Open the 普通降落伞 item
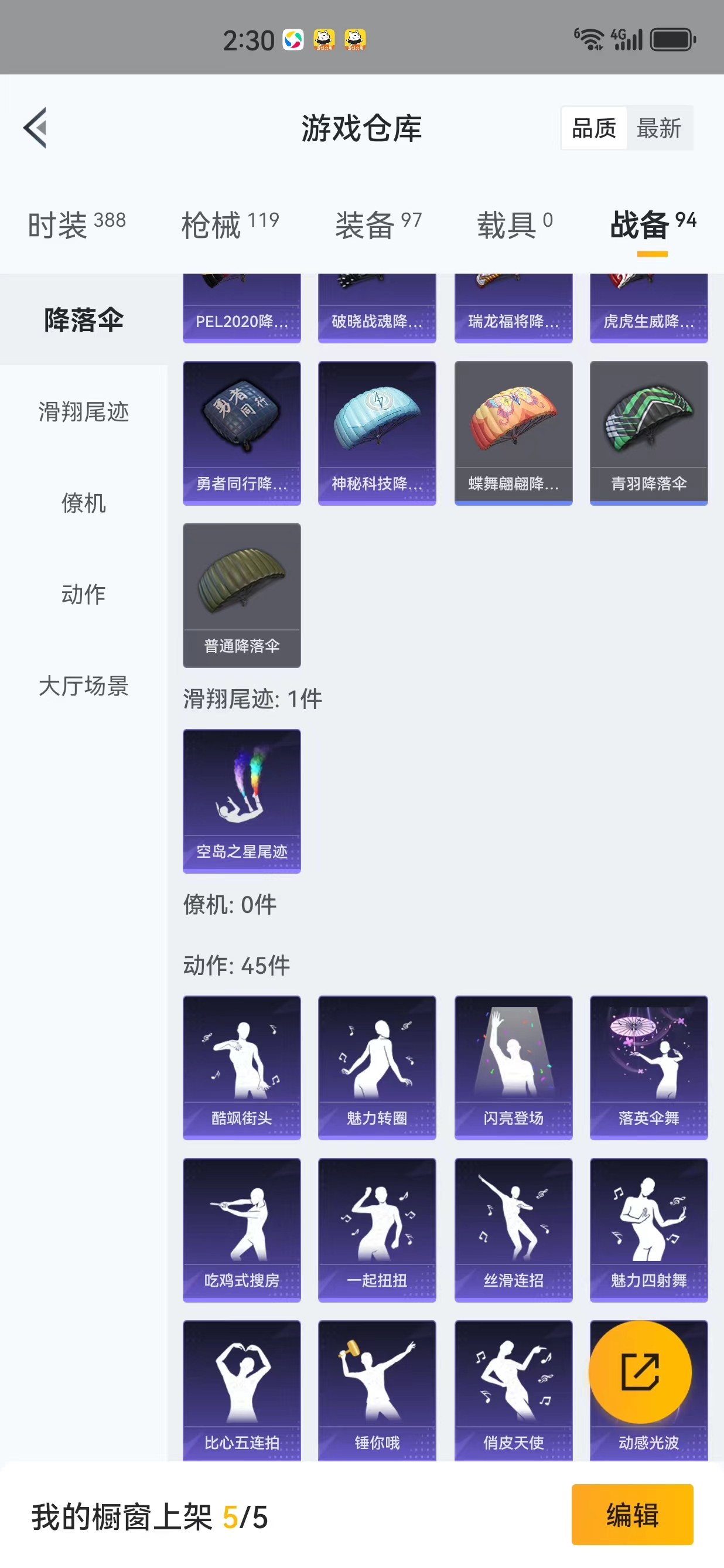 (241, 595)
